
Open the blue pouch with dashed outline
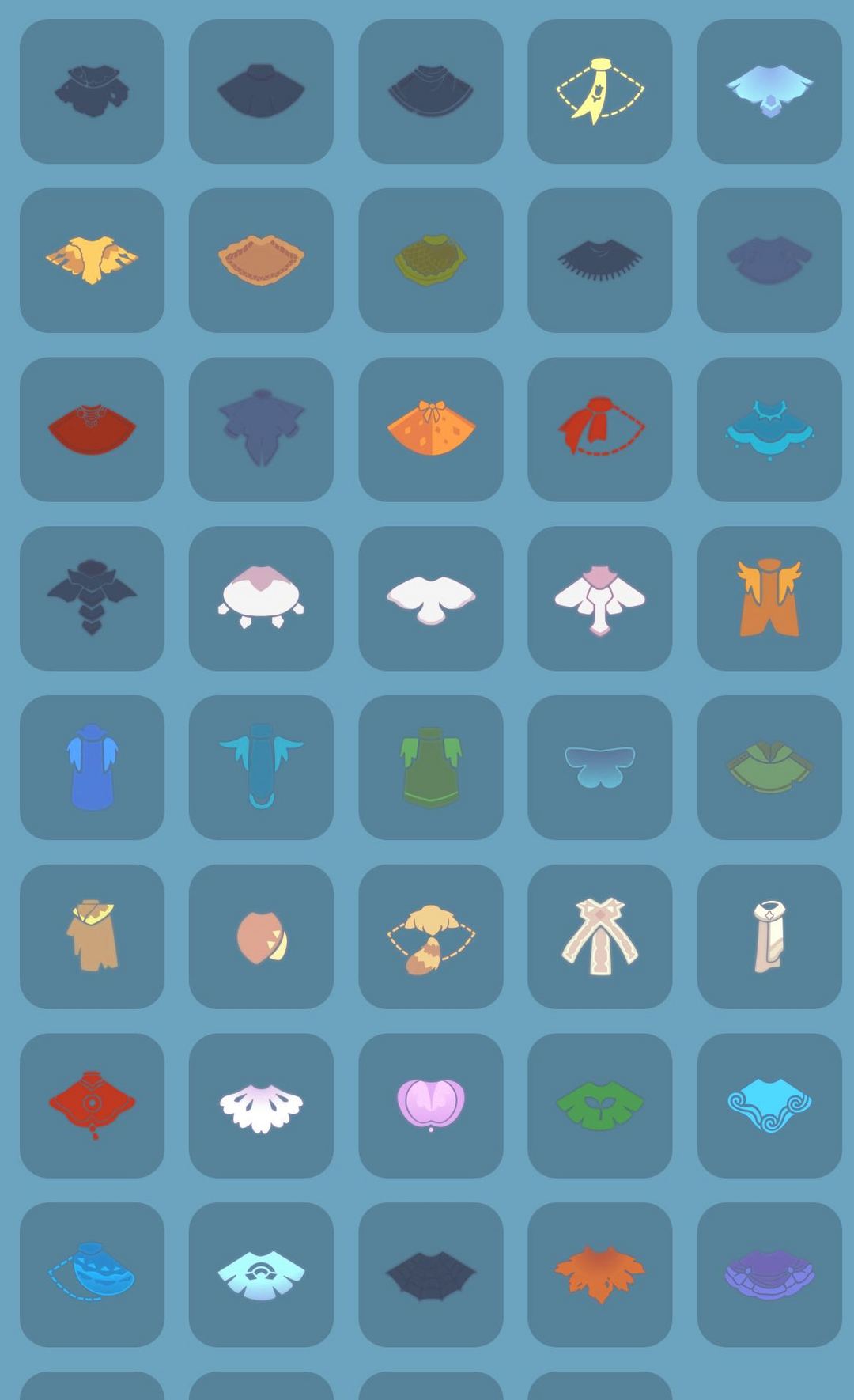pyautogui.click(x=92, y=1275)
